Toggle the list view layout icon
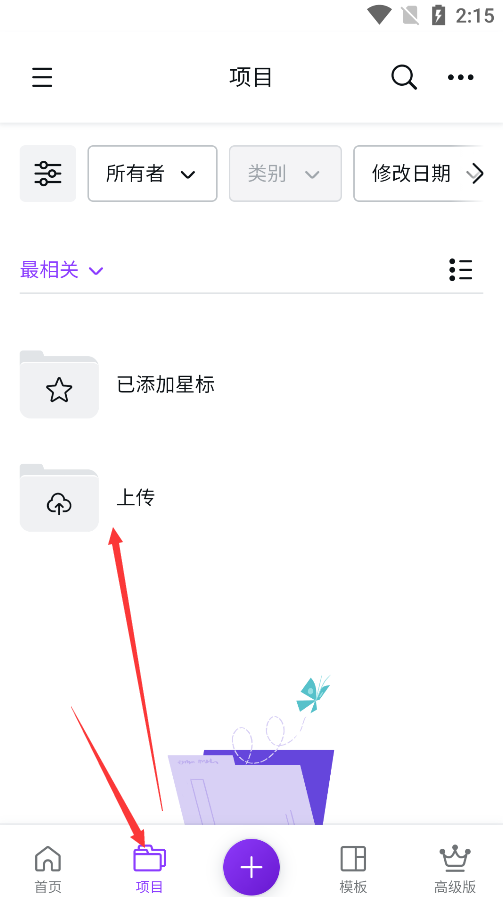Image resolution: width=503 pixels, height=897 pixels. point(461,269)
